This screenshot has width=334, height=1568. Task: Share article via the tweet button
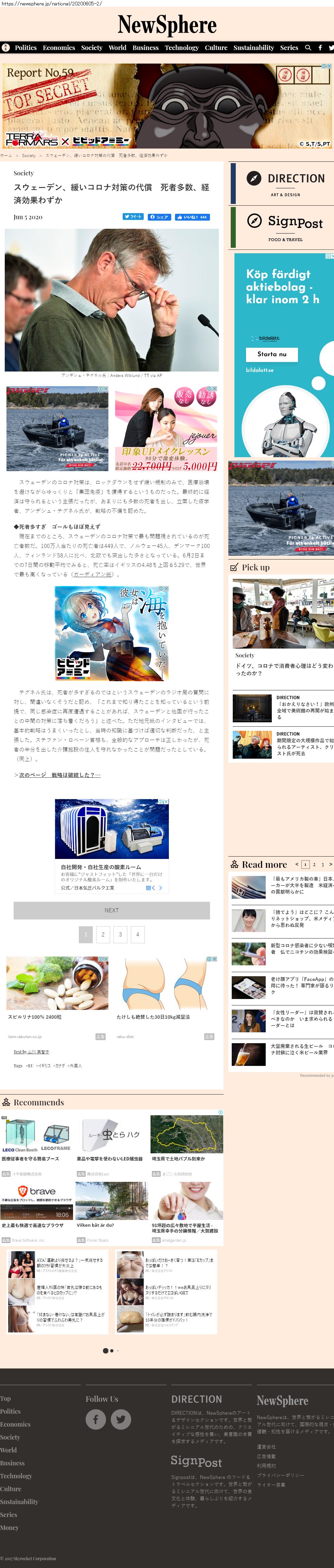(133, 217)
